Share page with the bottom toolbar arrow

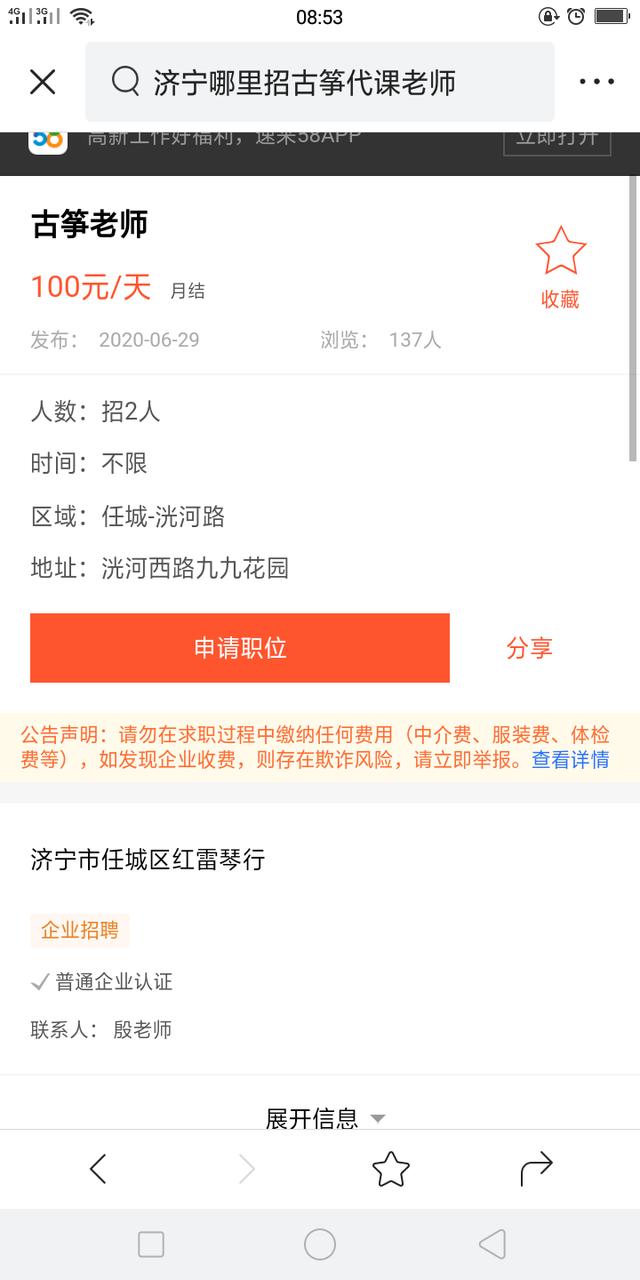coord(536,1168)
